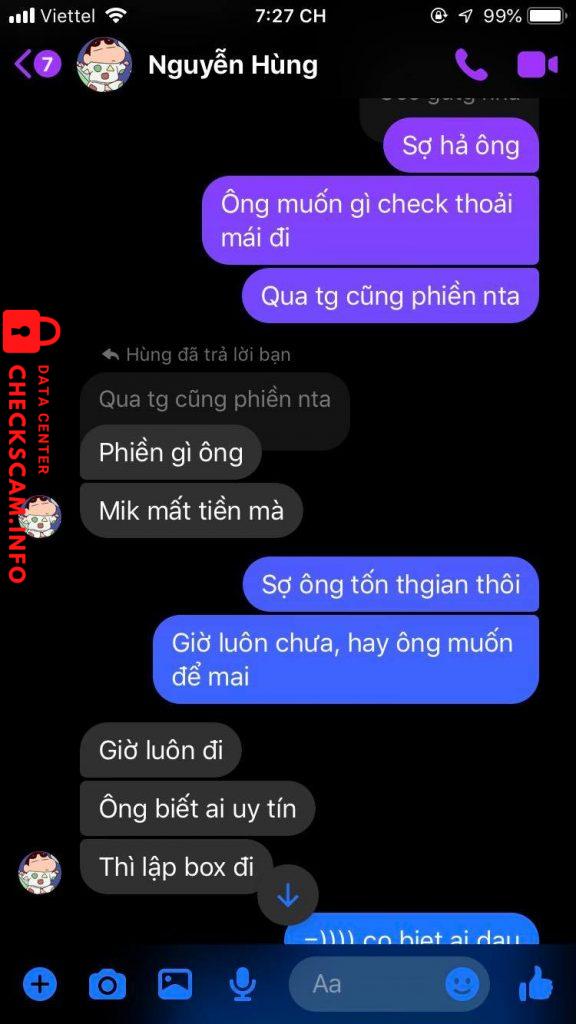
Task: Go back to the chats list
Action: [x=37, y=65]
